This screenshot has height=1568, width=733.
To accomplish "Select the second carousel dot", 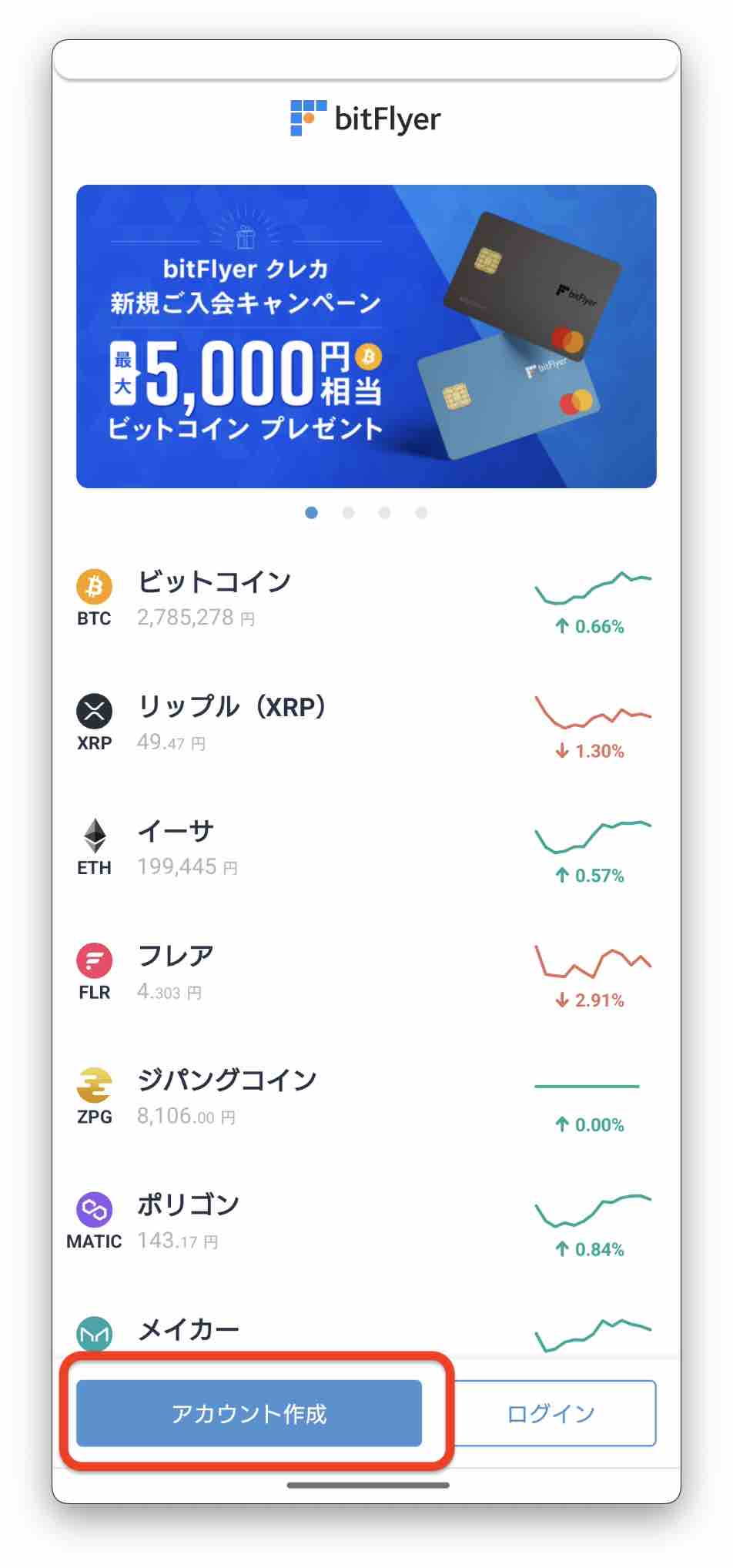I will pyautogui.click(x=348, y=512).
